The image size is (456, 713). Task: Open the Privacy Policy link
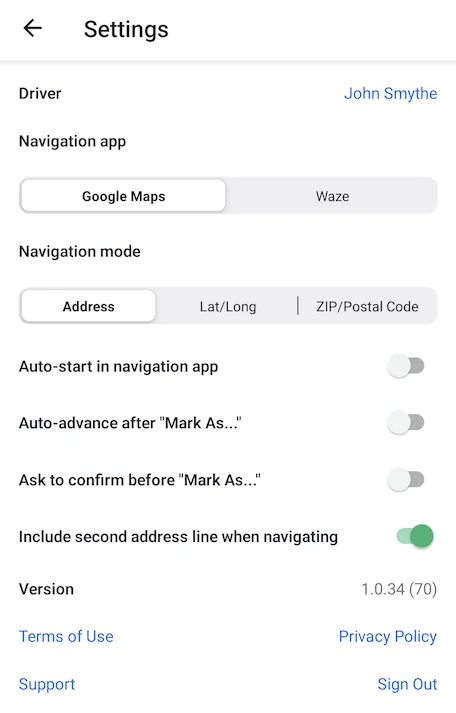click(388, 636)
